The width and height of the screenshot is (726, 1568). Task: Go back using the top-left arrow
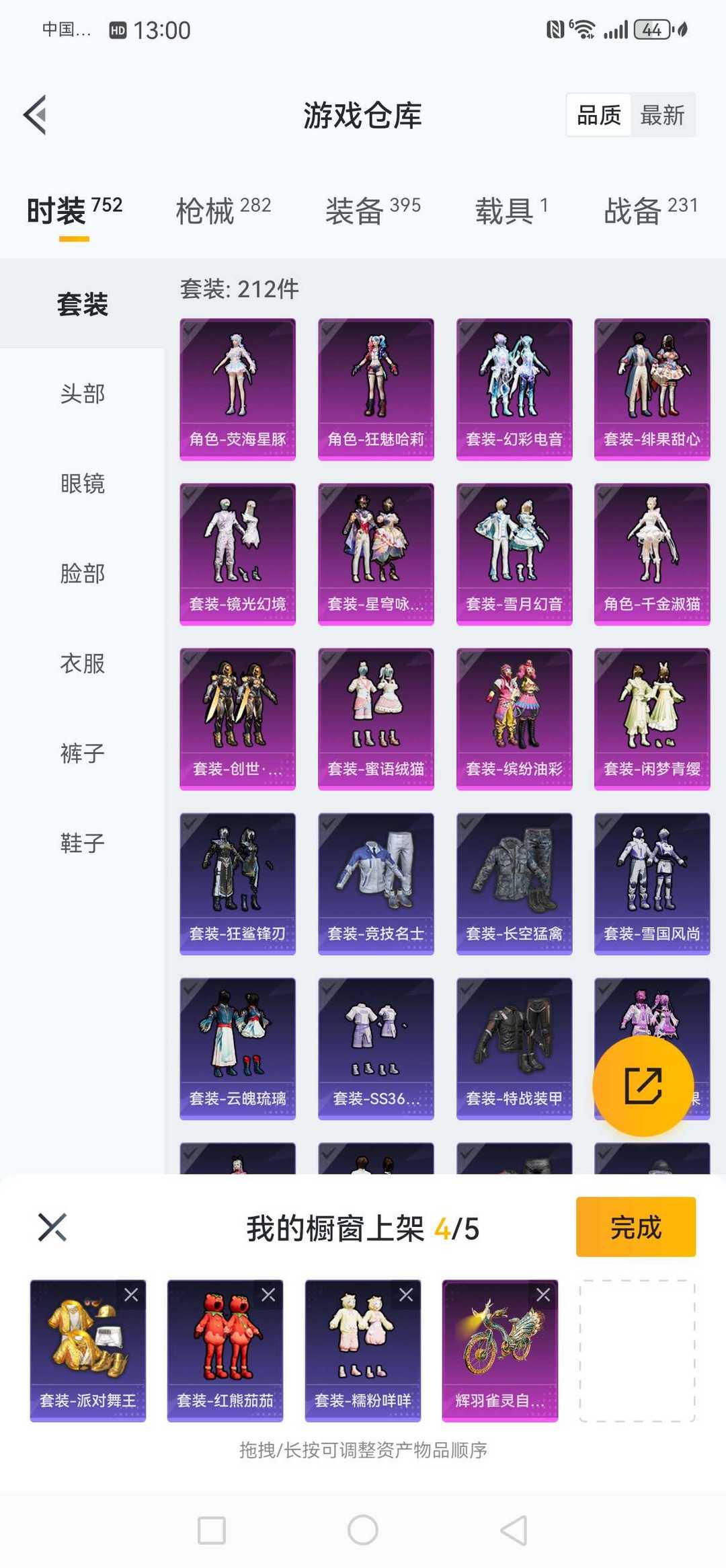click(35, 115)
